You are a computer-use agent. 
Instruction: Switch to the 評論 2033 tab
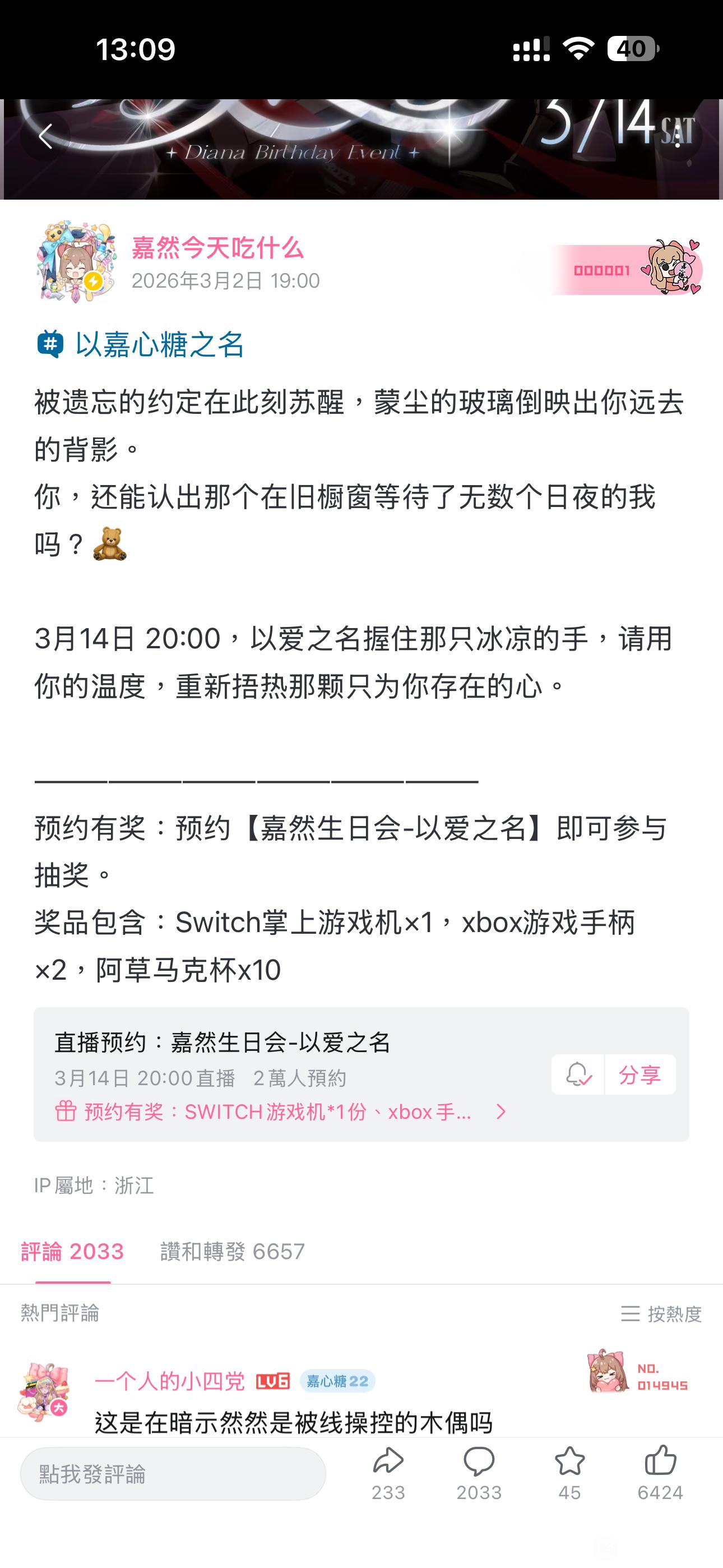click(72, 1252)
